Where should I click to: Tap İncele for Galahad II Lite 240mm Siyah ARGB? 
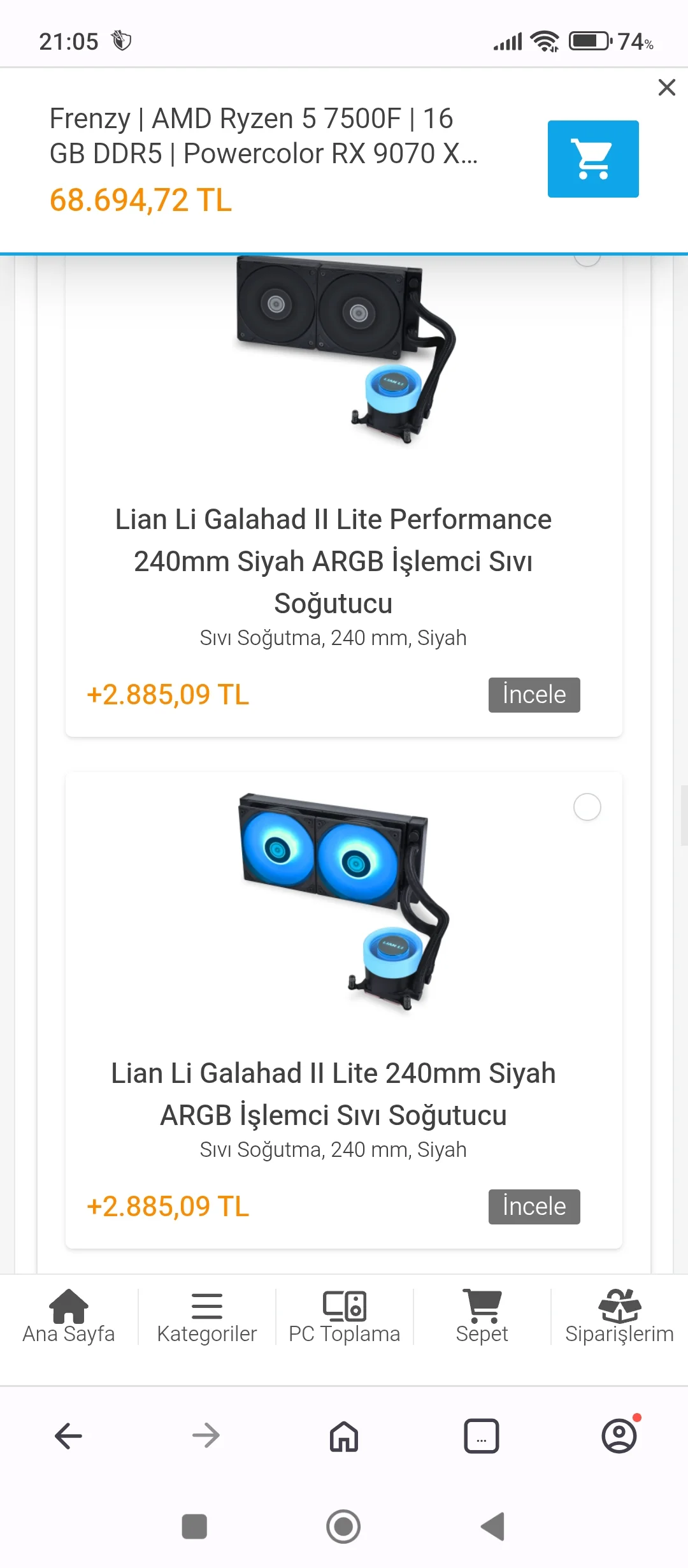click(534, 1207)
